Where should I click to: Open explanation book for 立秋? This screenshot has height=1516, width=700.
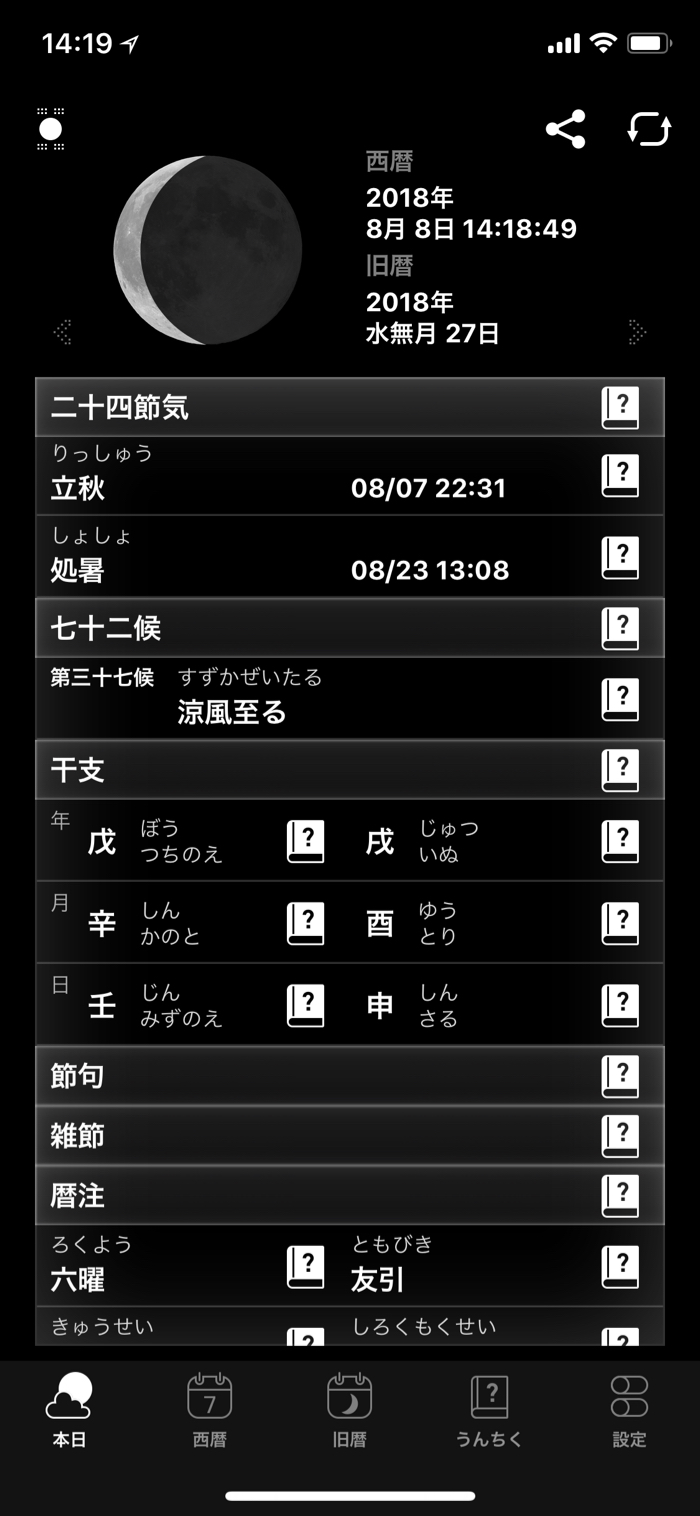pyautogui.click(x=620, y=476)
